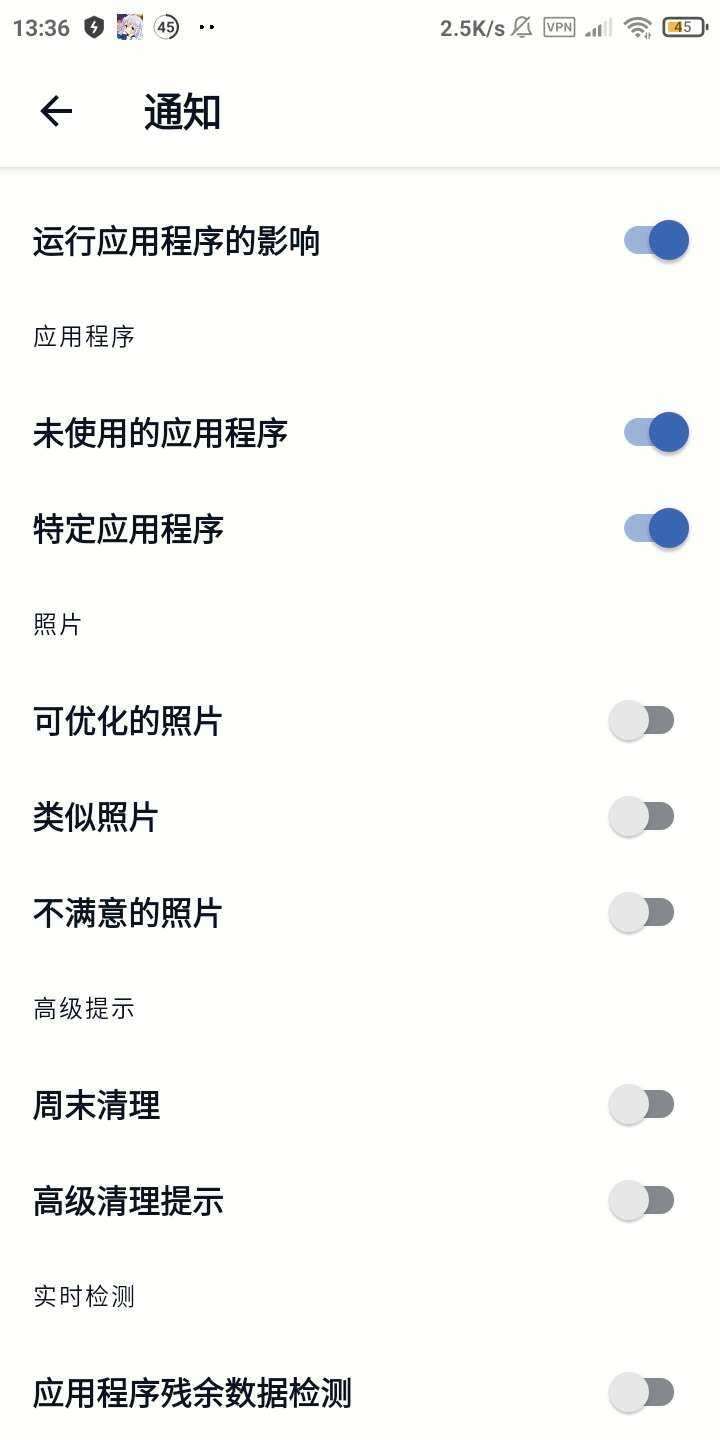Go back from the 通知 screen
The height and width of the screenshot is (1440, 720).
[56, 111]
